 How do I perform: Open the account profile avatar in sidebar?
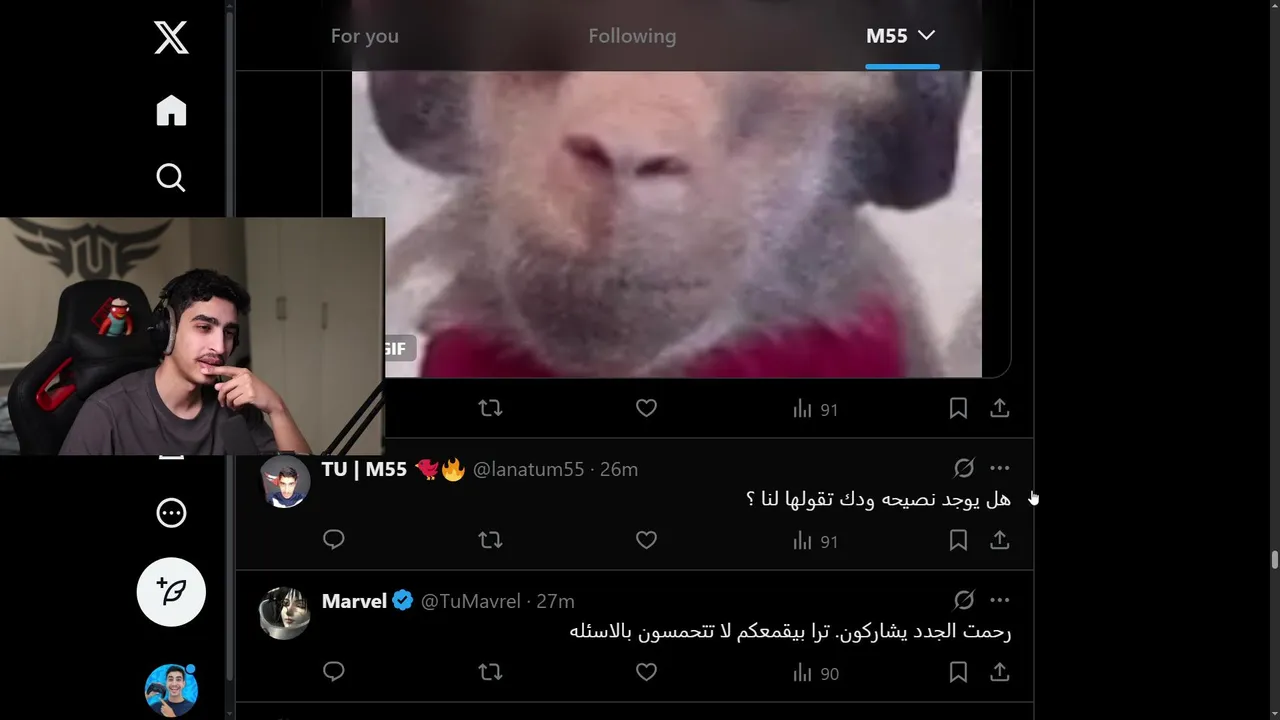(x=171, y=690)
